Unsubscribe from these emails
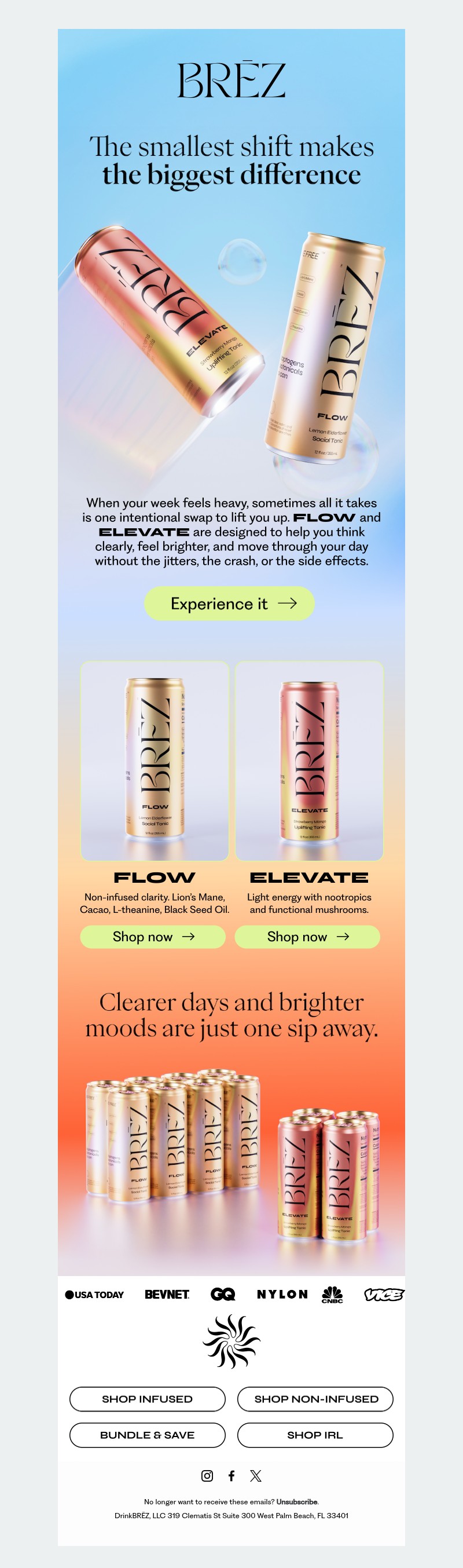 click(297, 1501)
